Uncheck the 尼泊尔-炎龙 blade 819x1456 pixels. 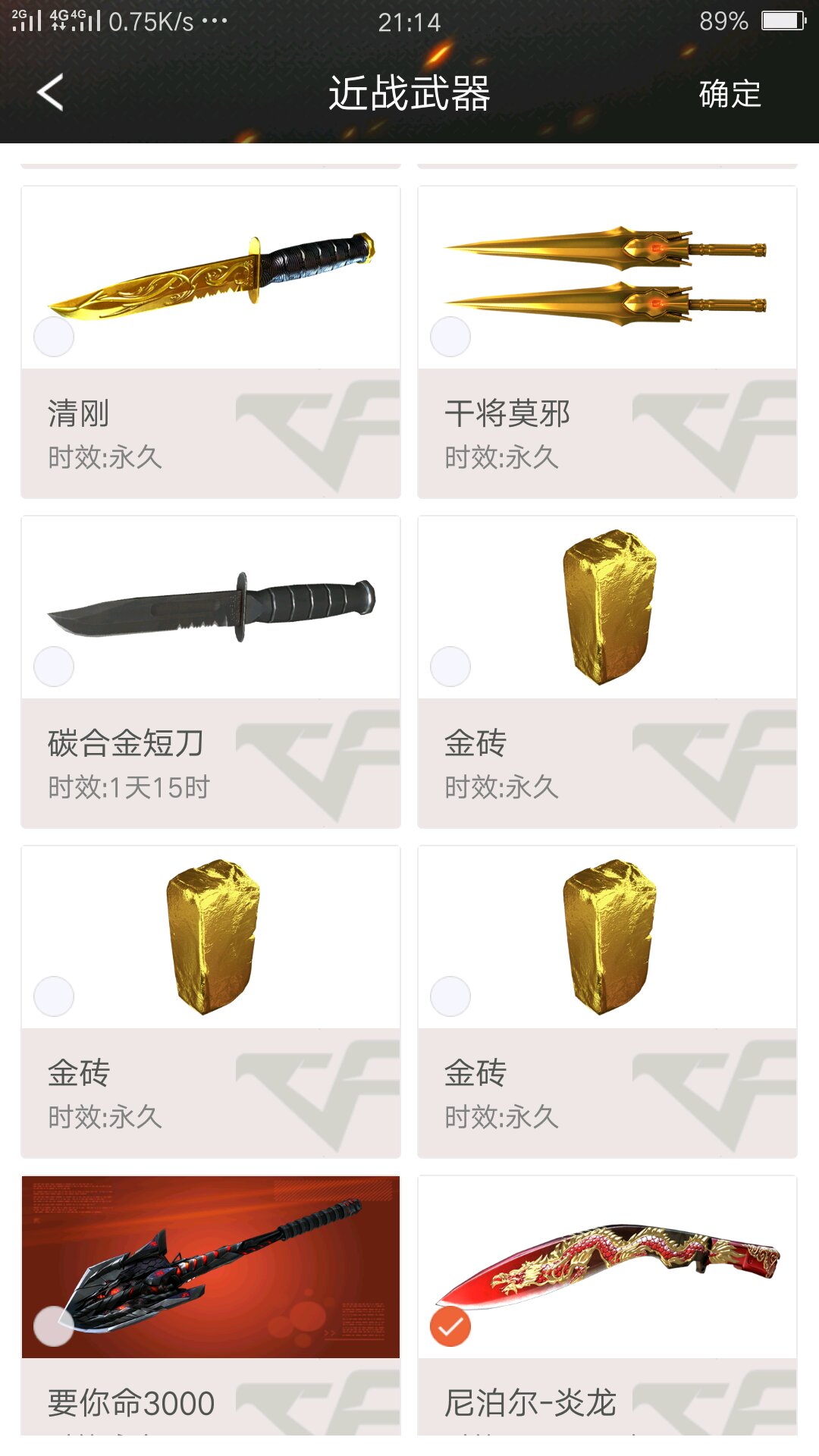click(x=450, y=1326)
